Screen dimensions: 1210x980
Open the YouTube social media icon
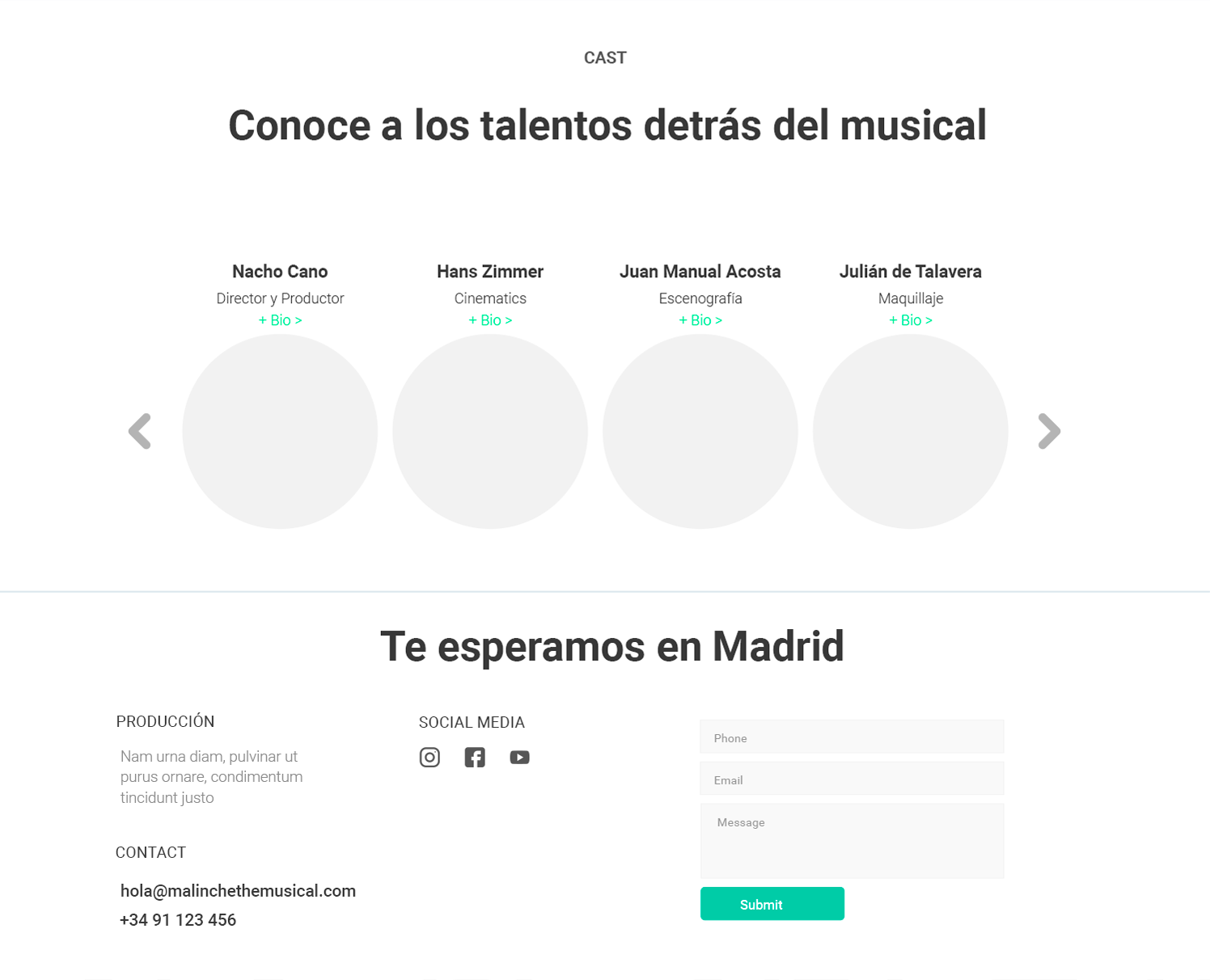[519, 757]
